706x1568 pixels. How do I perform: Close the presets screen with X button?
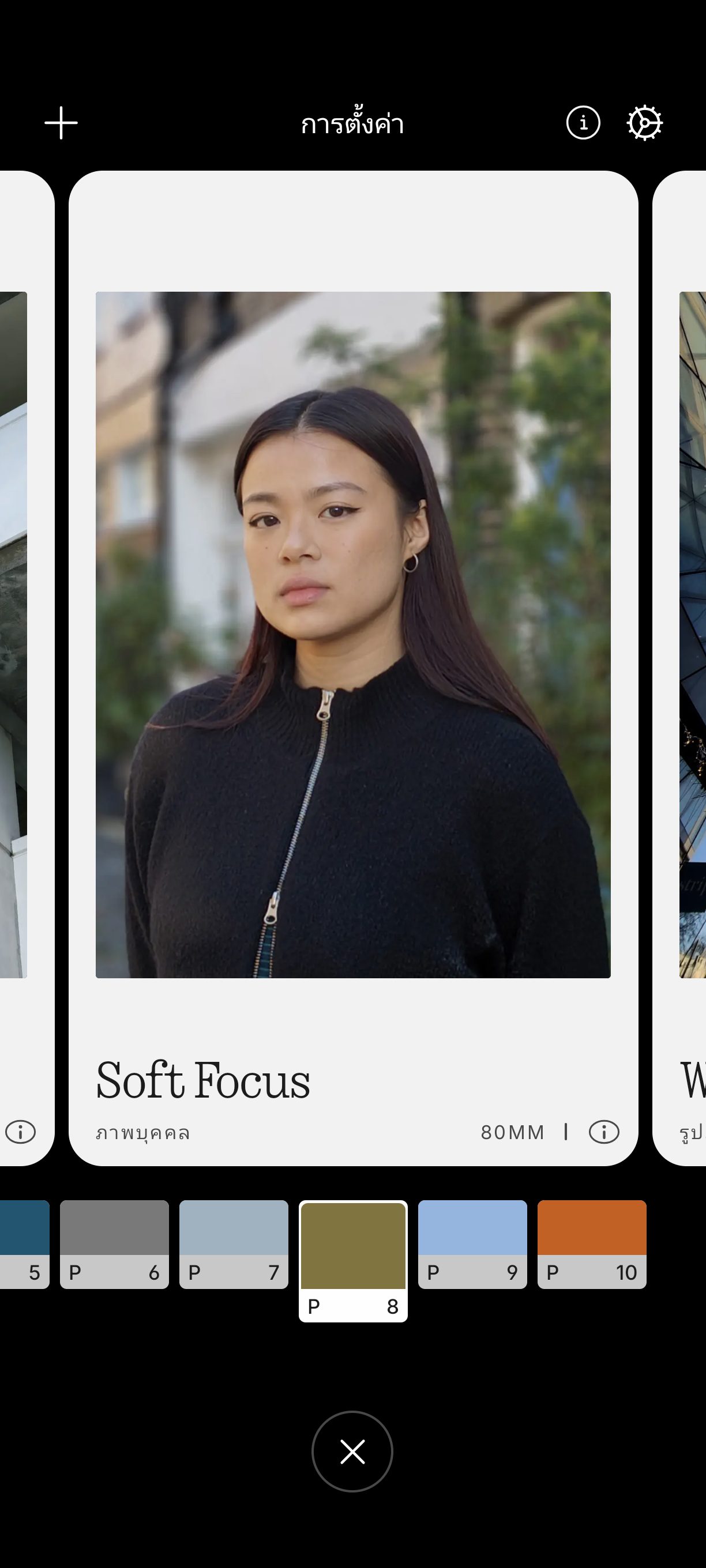pyautogui.click(x=352, y=1451)
